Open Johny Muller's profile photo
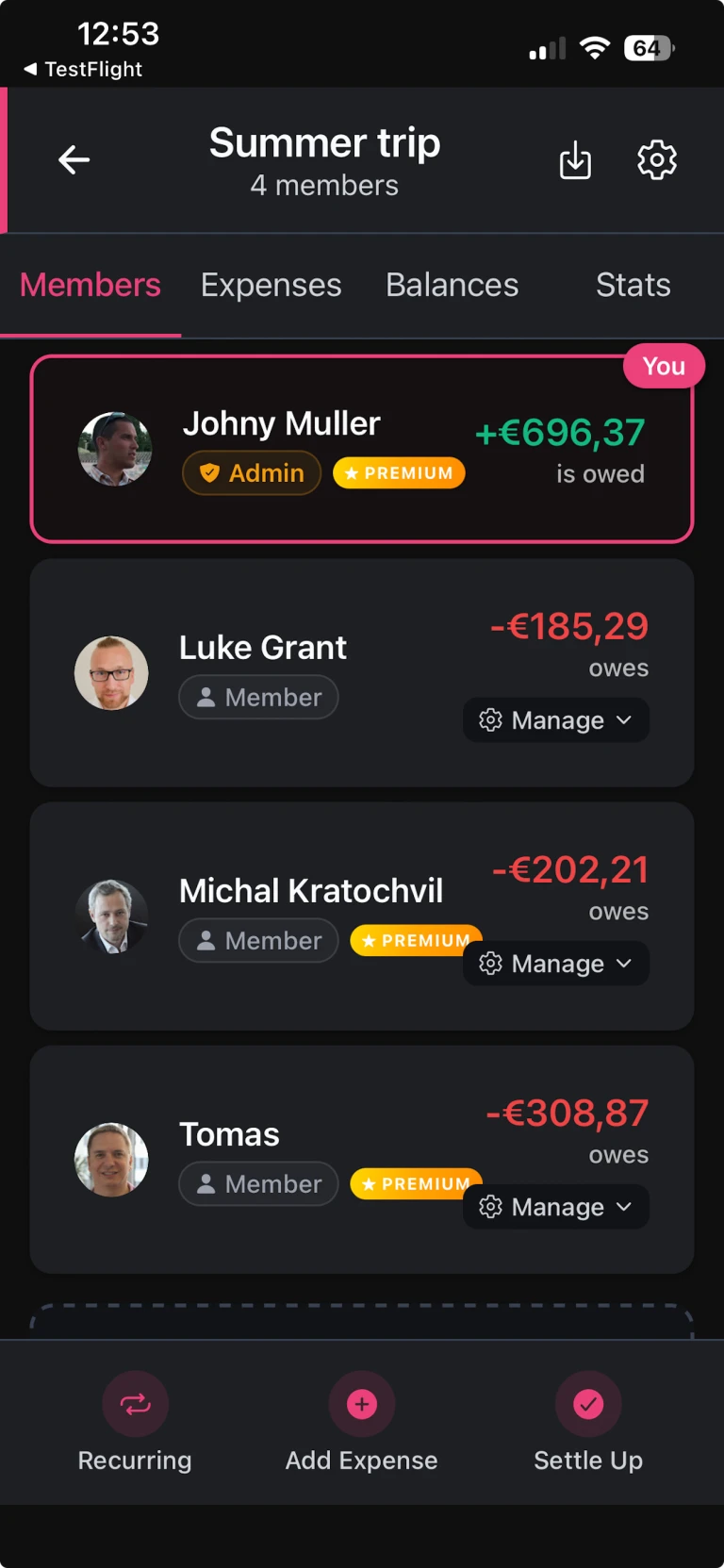Image resolution: width=724 pixels, height=1568 pixels. point(115,448)
